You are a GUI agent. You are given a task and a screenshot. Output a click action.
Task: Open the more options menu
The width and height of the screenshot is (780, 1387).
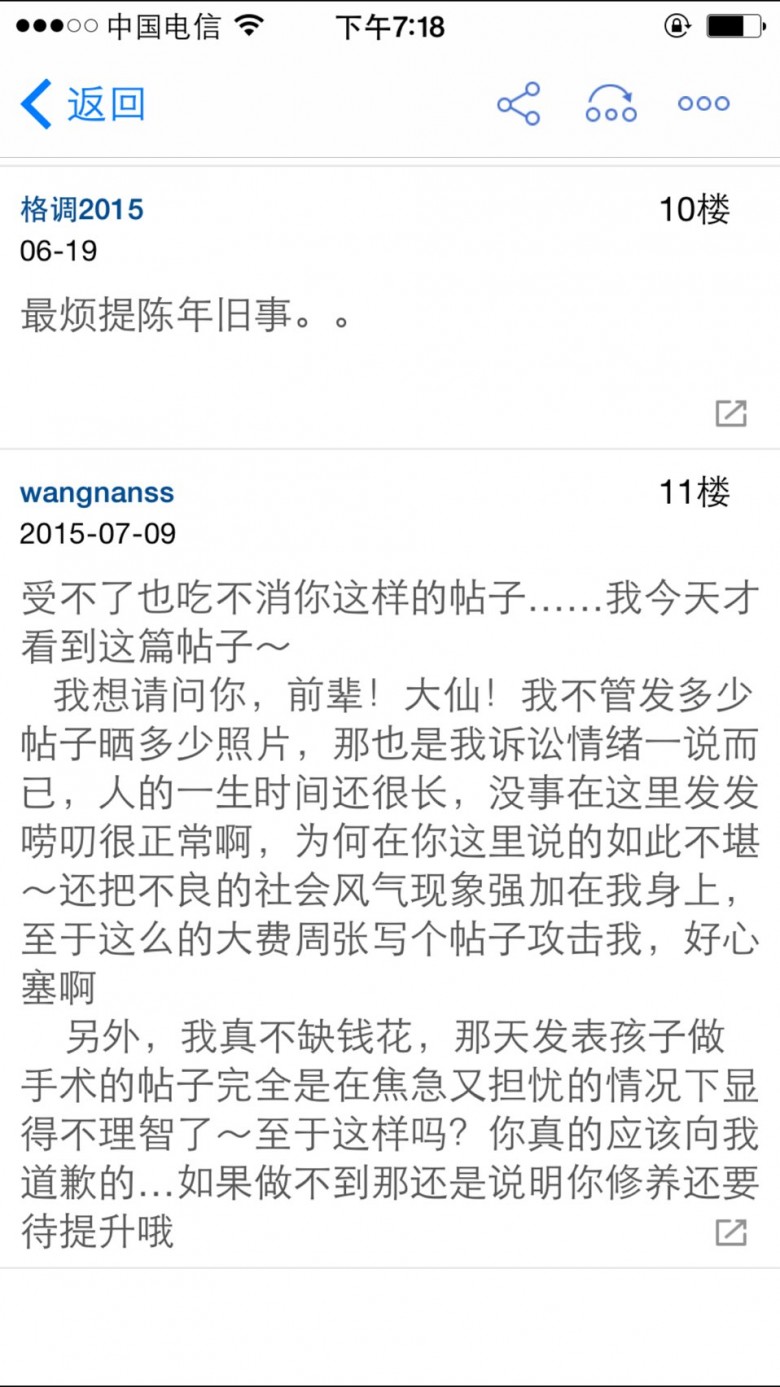(x=704, y=103)
